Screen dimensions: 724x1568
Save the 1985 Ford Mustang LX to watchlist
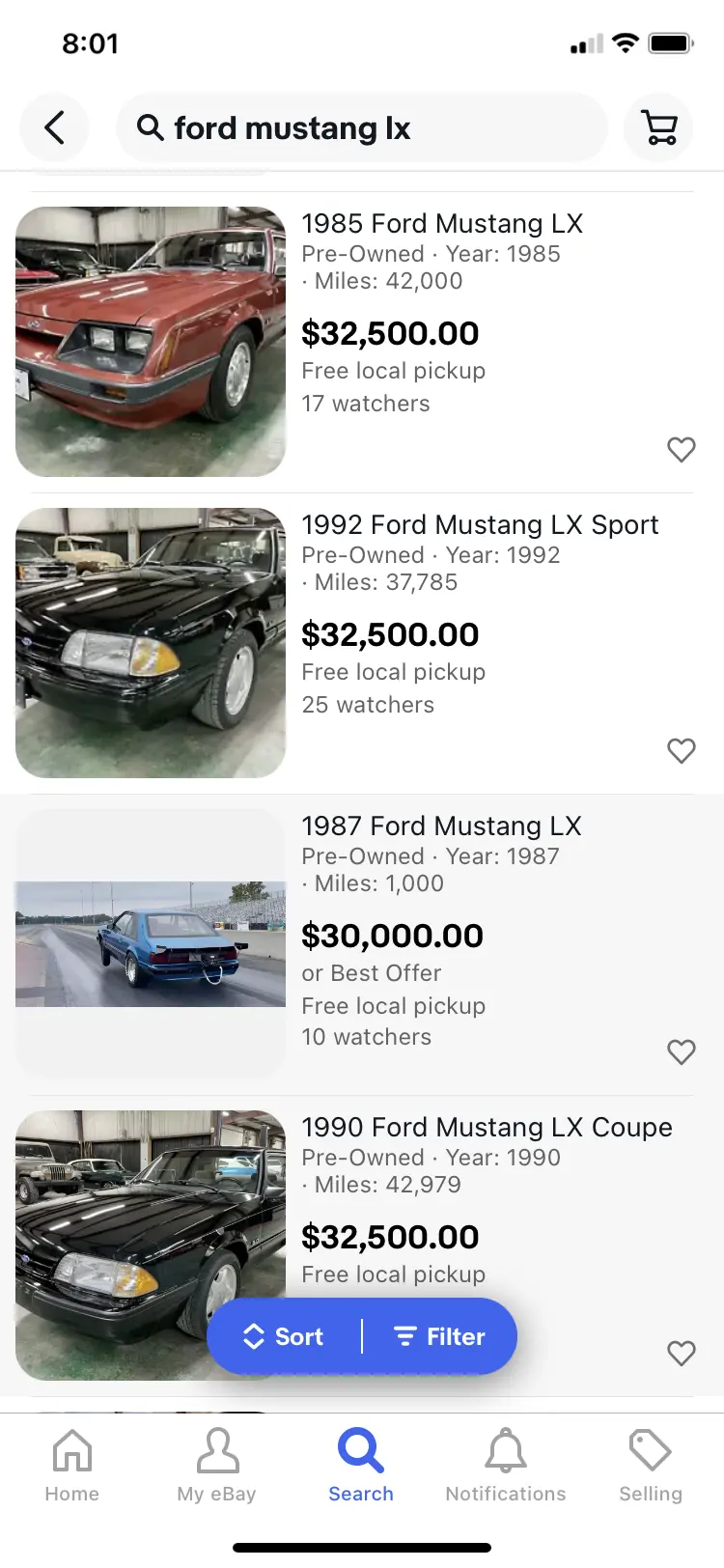click(x=682, y=449)
